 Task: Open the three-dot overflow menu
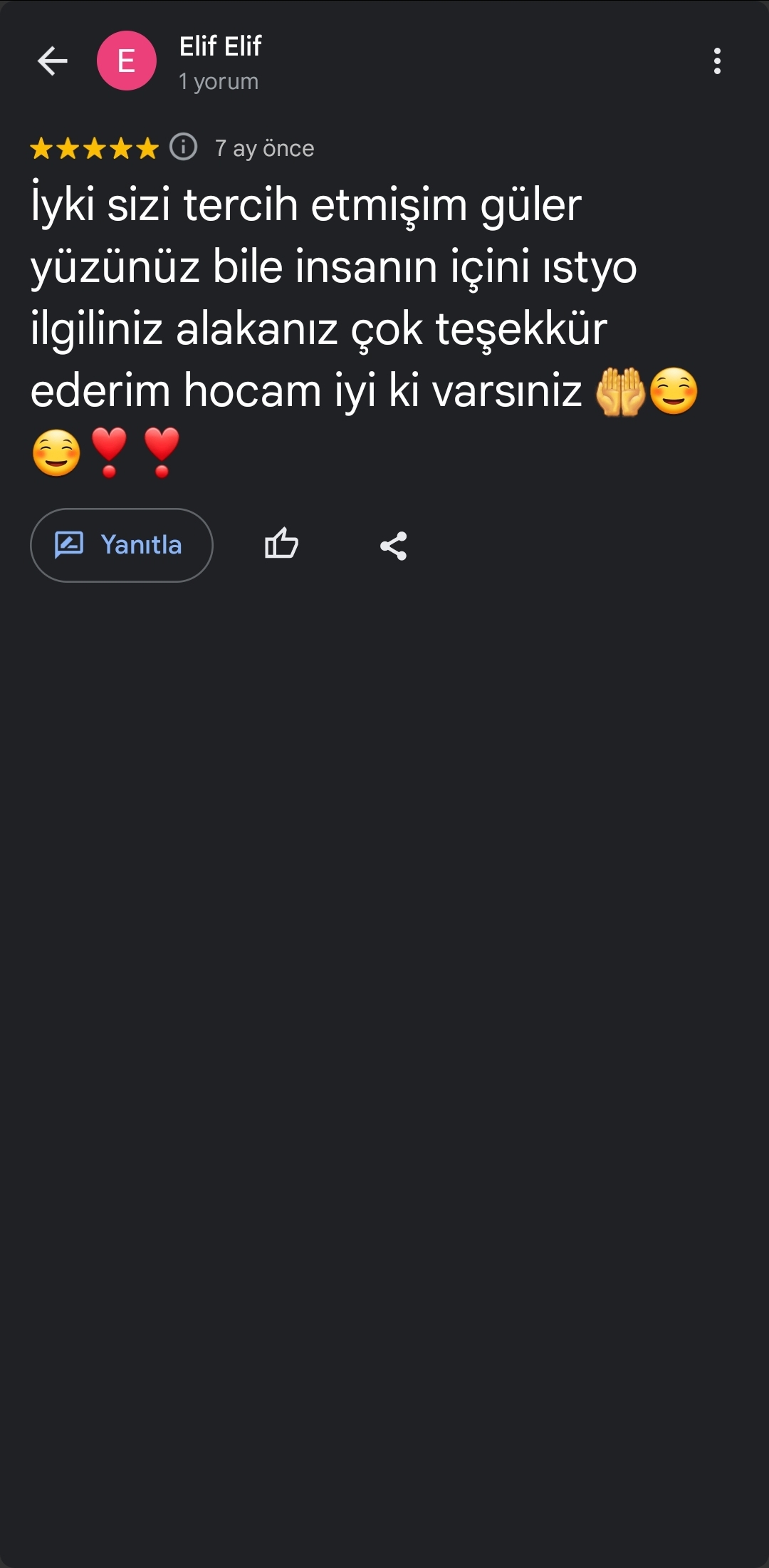click(x=717, y=61)
